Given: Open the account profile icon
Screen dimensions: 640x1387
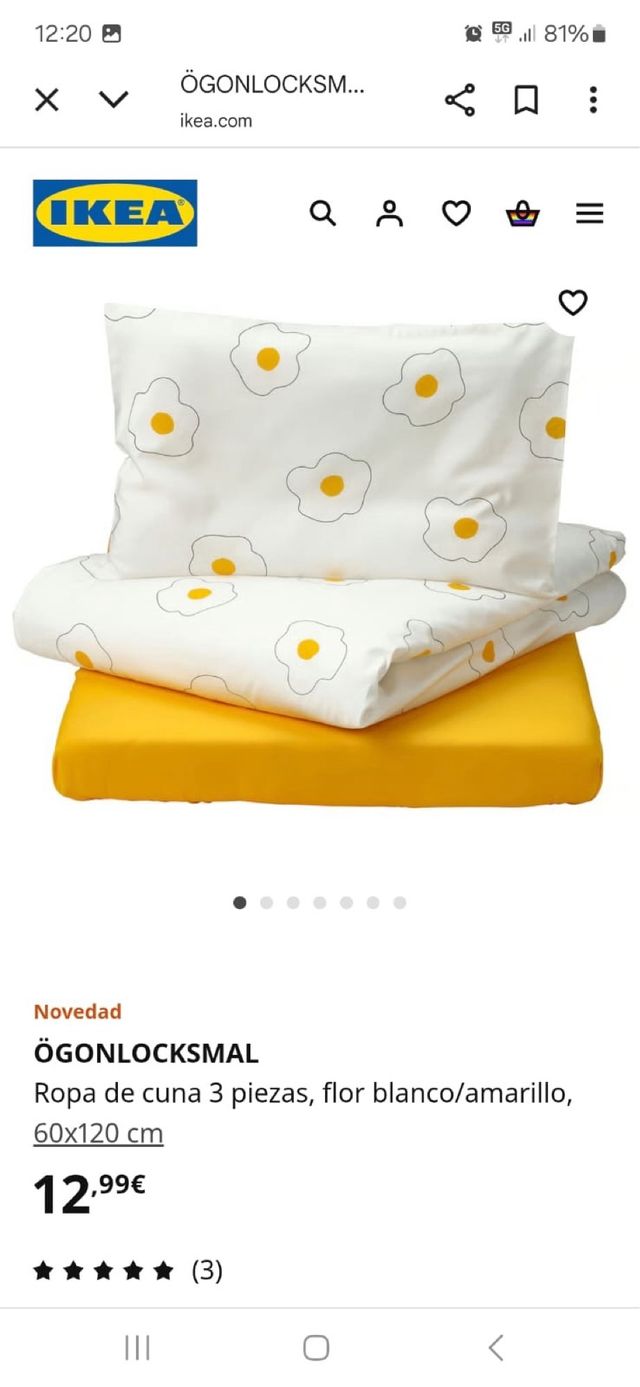Looking at the screenshot, I should coord(389,213).
